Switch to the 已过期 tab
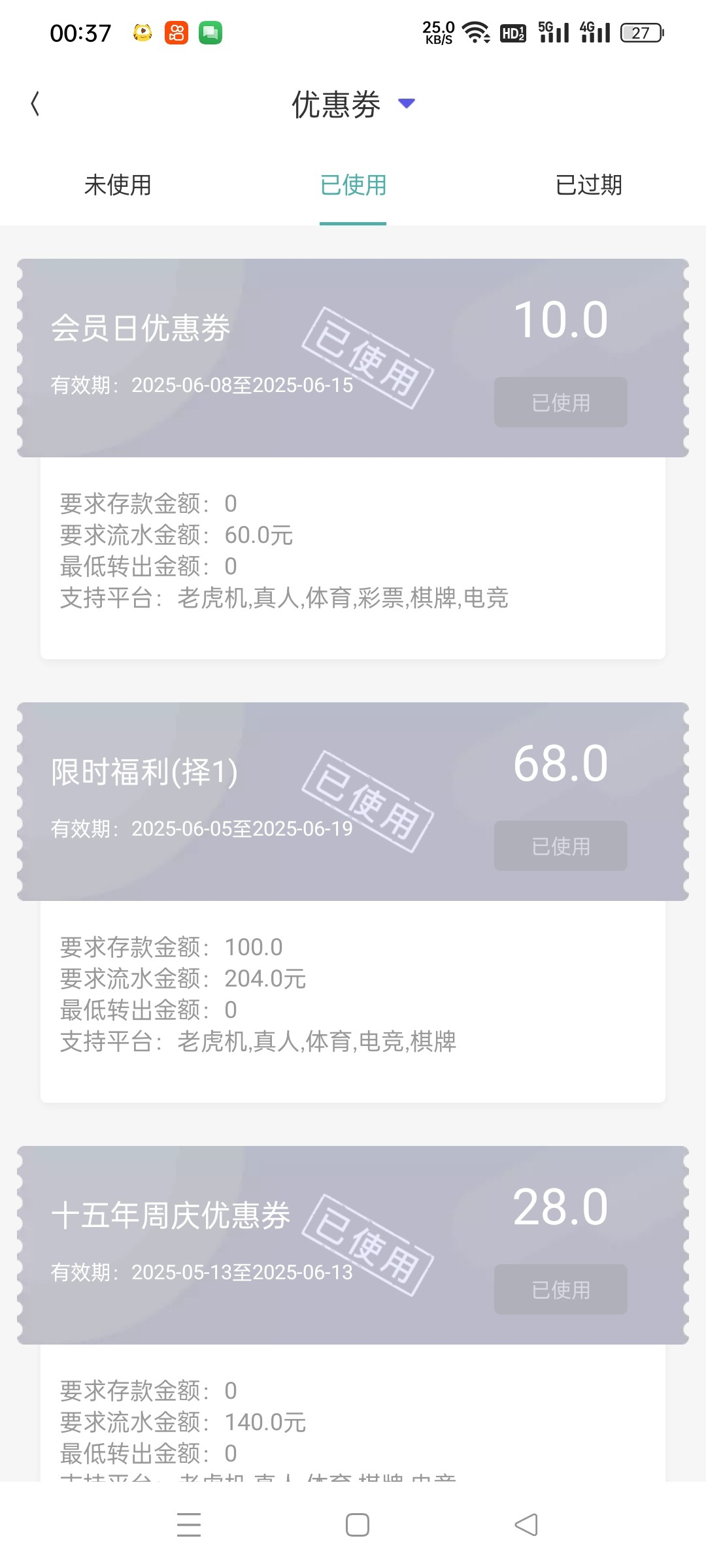This screenshot has width=706, height=1568. click(x=588, y=186)
